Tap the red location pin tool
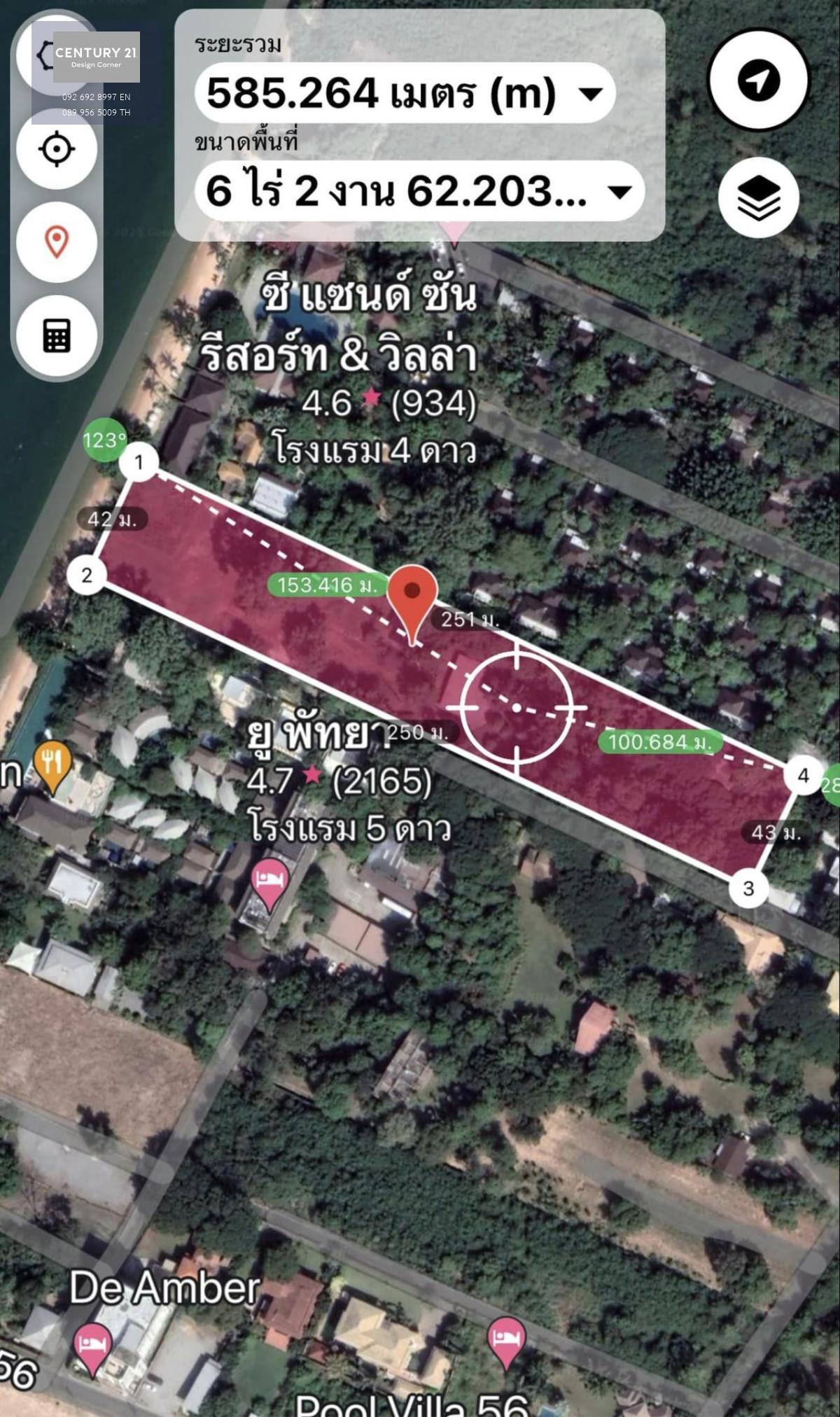The width and height of the screenshot is (840, 1417). click(x=57, y=242)
